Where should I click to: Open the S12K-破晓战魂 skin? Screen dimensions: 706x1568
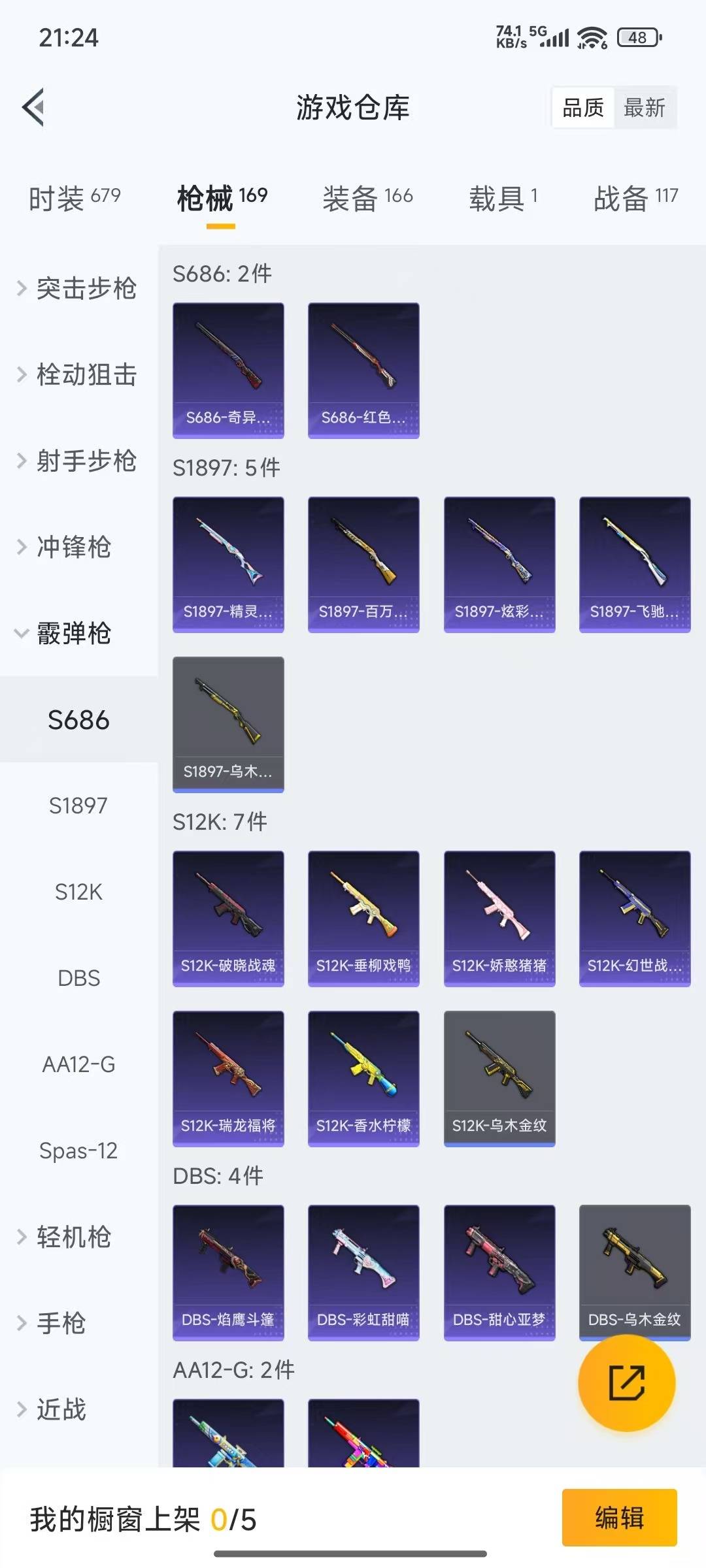[228, 918]
